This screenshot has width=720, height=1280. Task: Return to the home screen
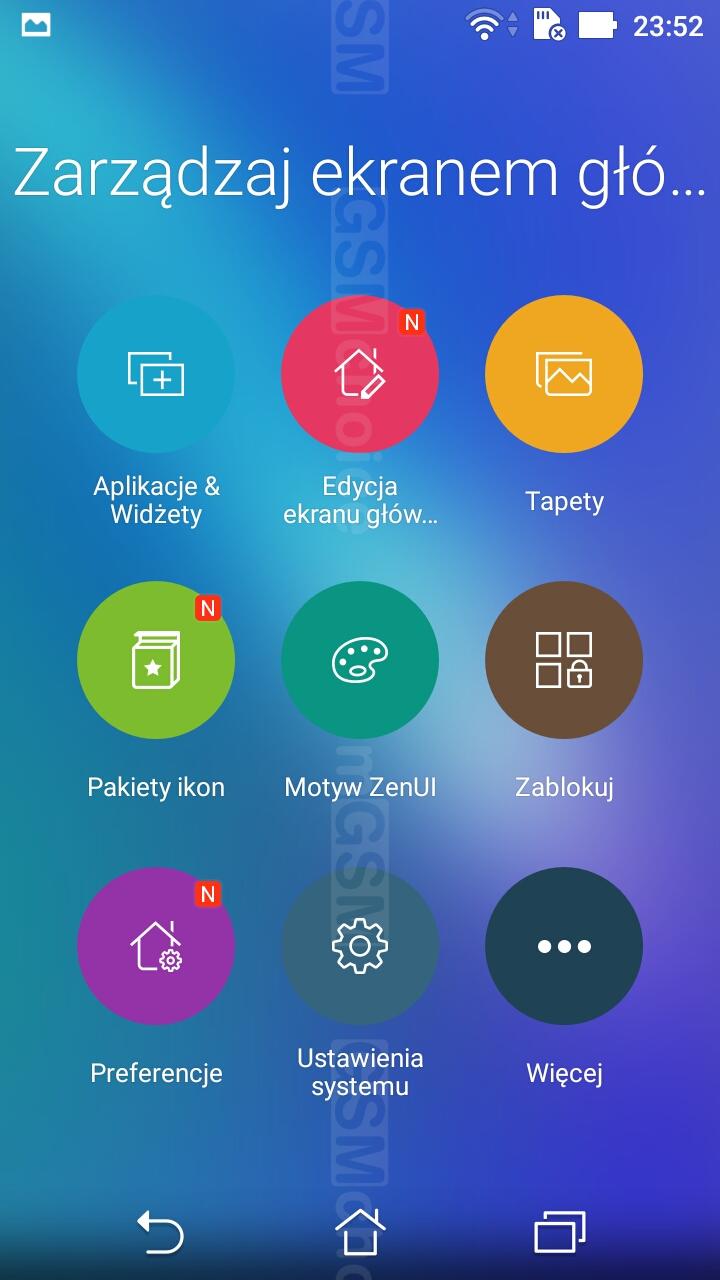tap(360, 1231)
